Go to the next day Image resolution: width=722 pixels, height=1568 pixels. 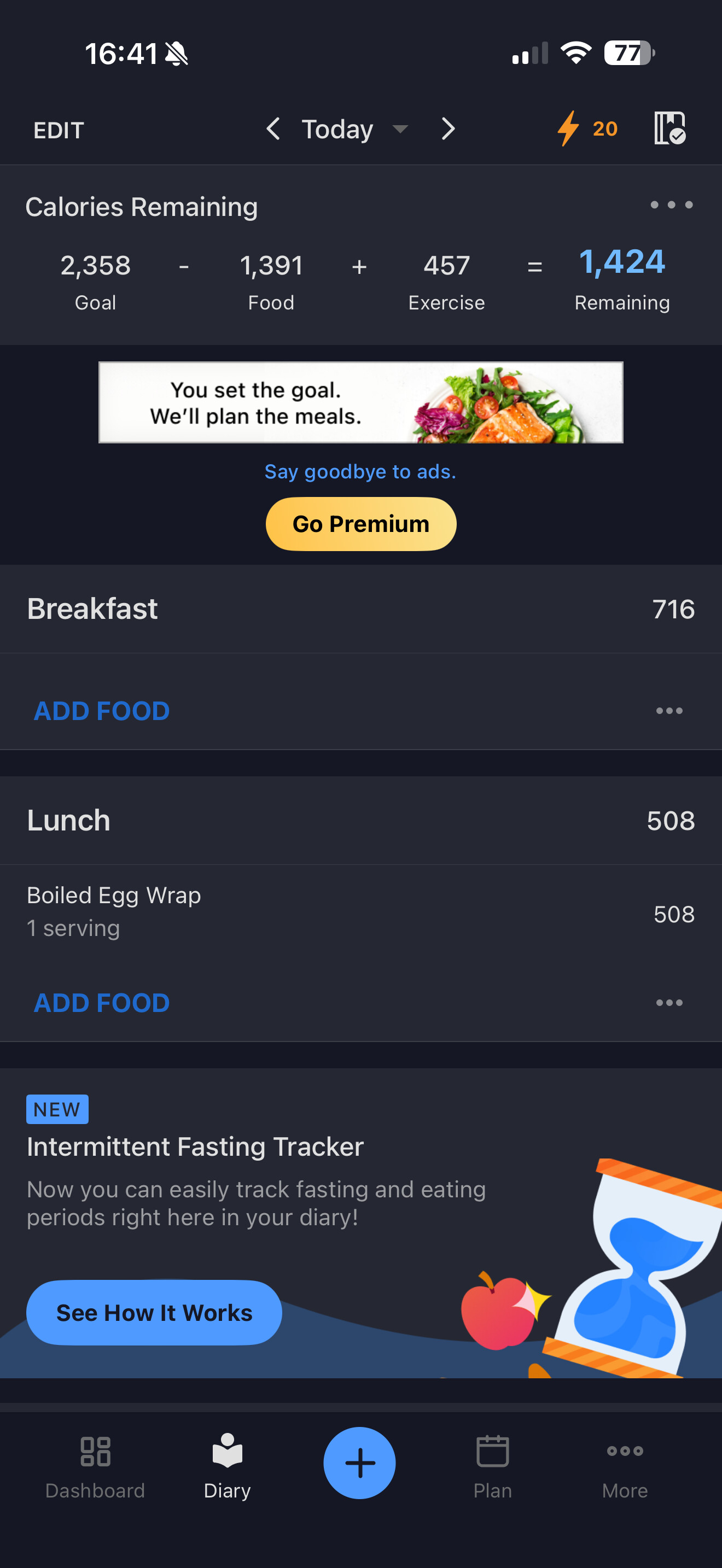(x=448, y=129)
